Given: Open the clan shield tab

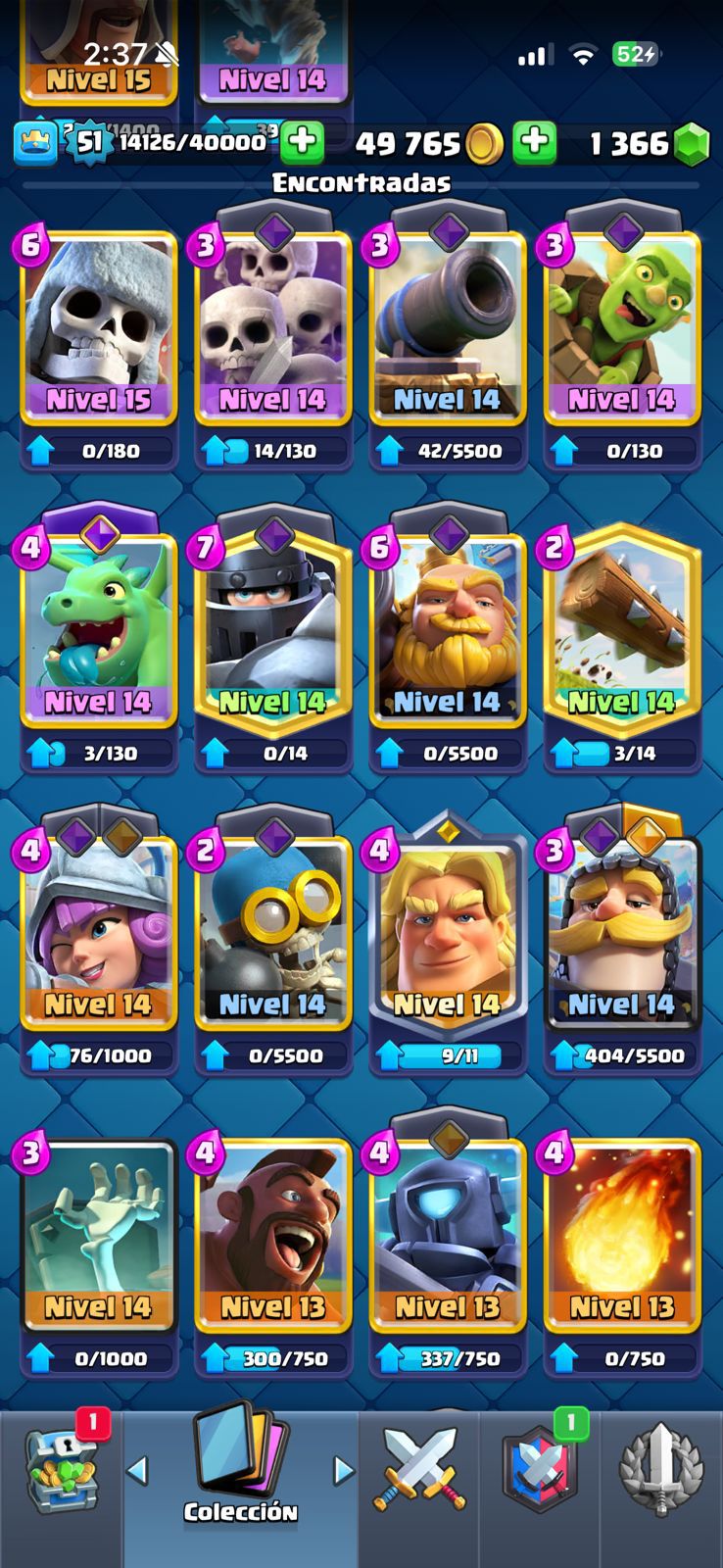Looking at the screenshot, I should pyautogui.click(x=540, y=1470).
